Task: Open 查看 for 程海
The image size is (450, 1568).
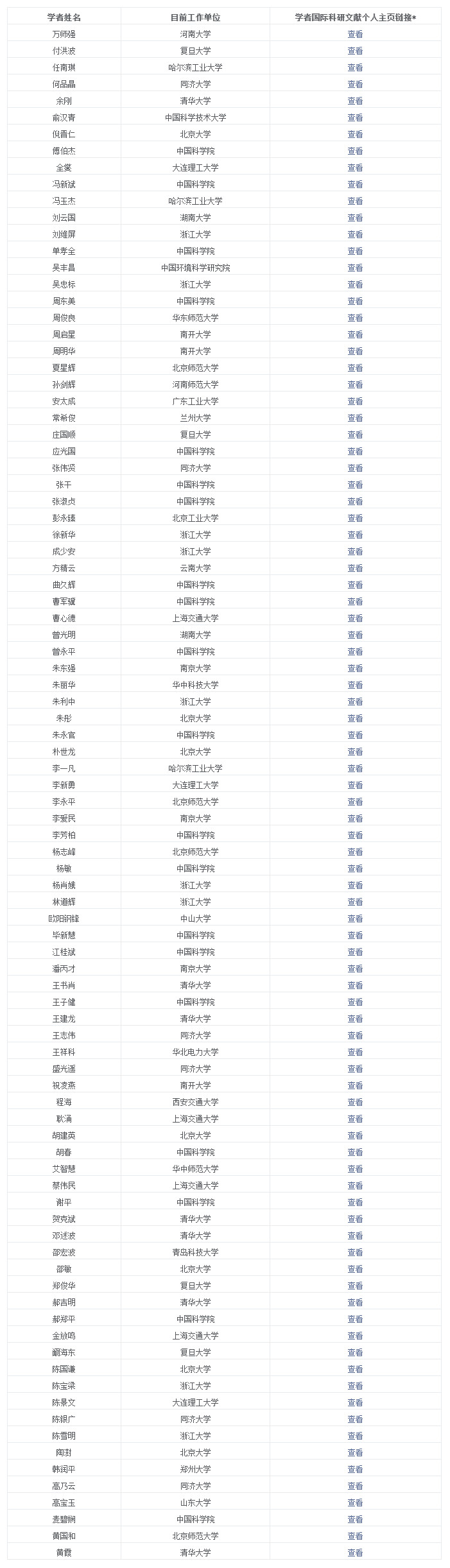Action: (x=355, y=1102)
